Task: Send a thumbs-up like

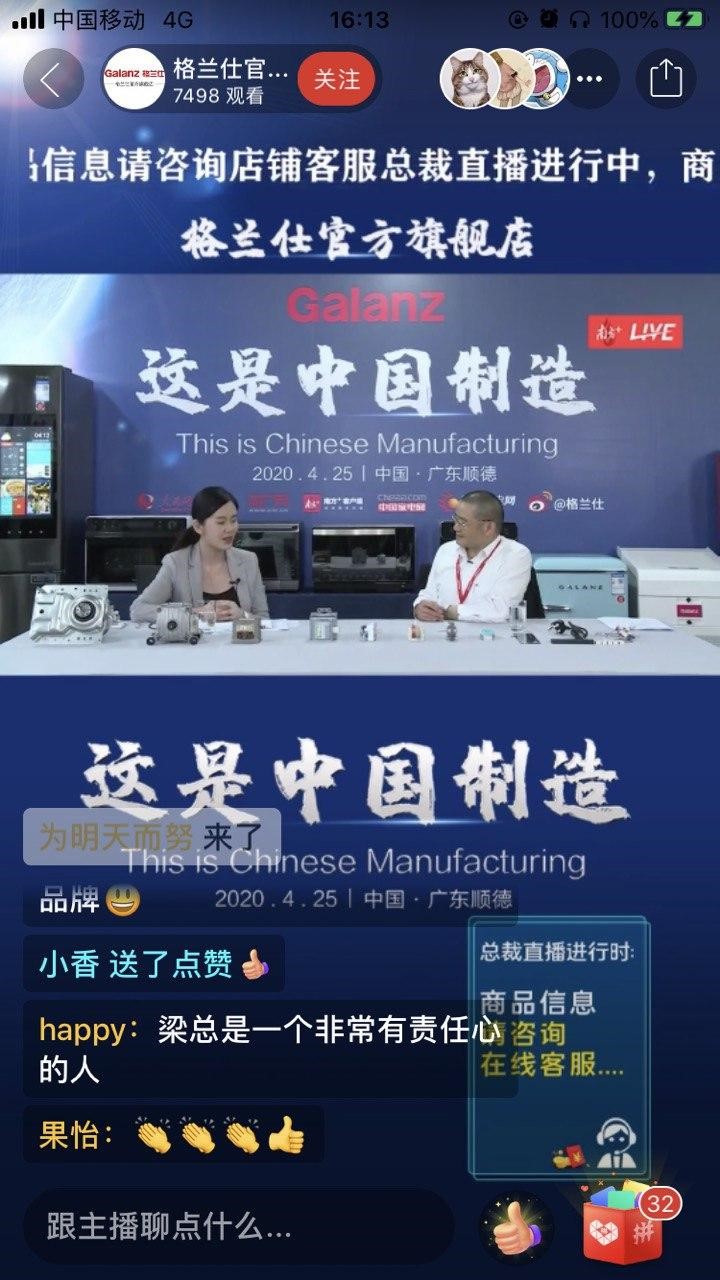Action: 516,1226
